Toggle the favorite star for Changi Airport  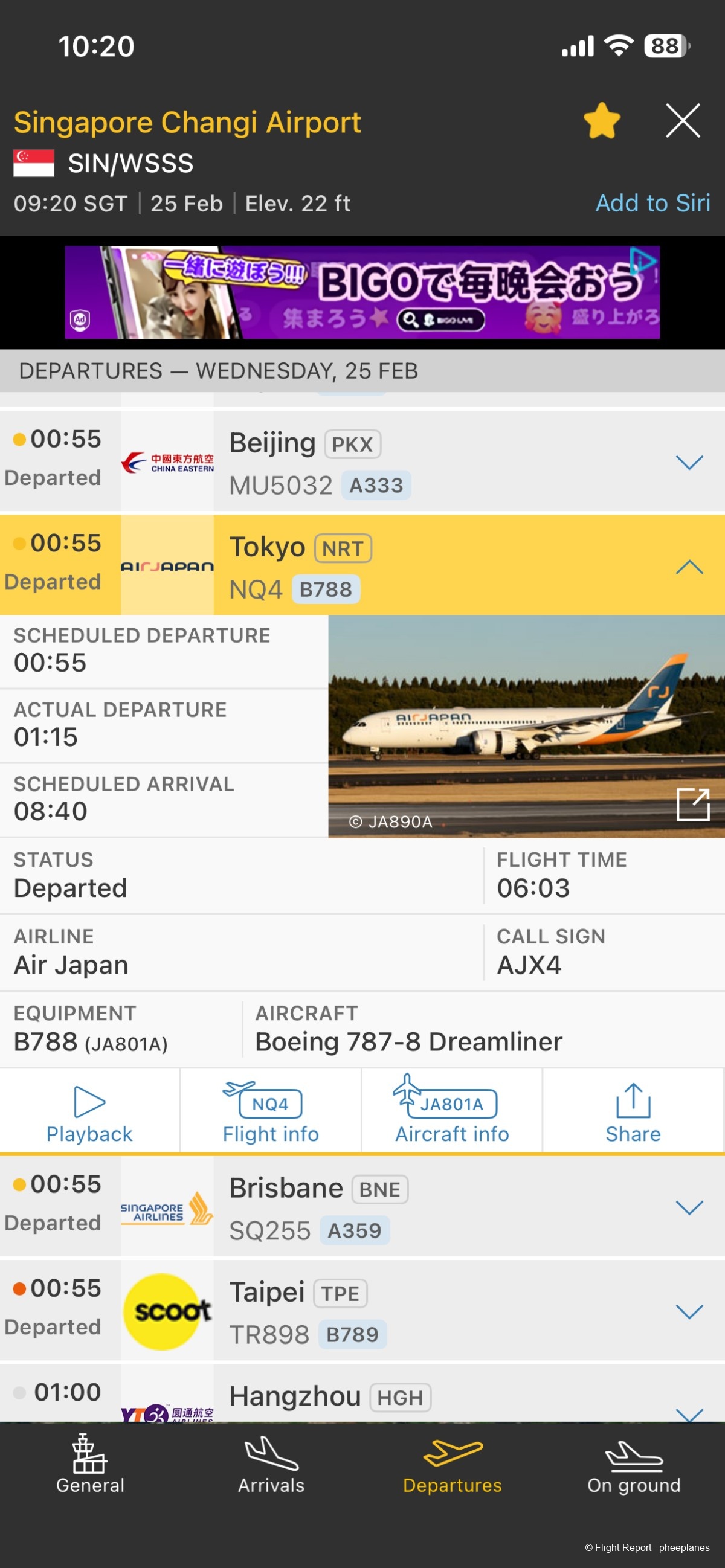pos(601,121)
